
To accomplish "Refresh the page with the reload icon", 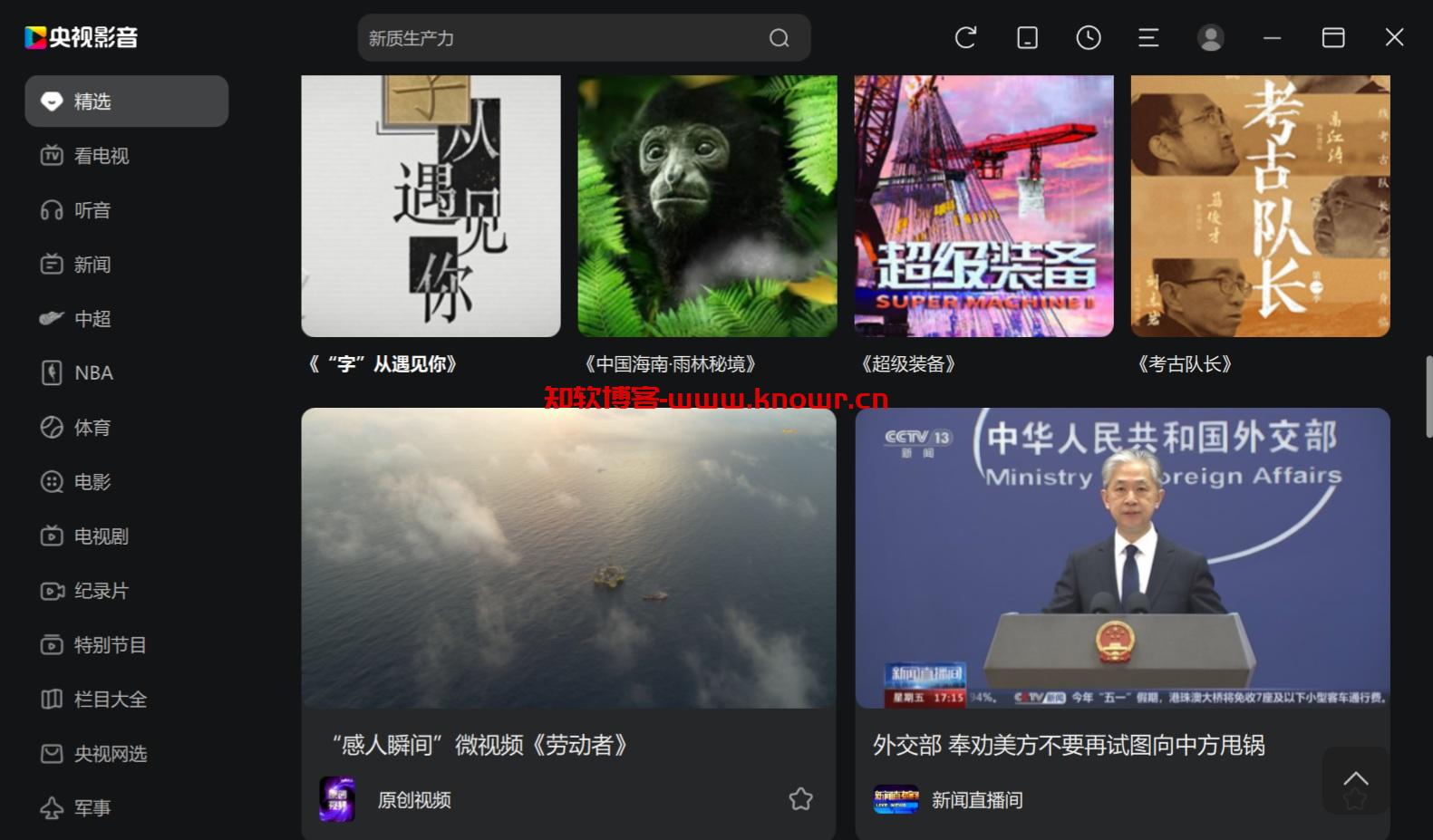I will click(x=965, y=38).
